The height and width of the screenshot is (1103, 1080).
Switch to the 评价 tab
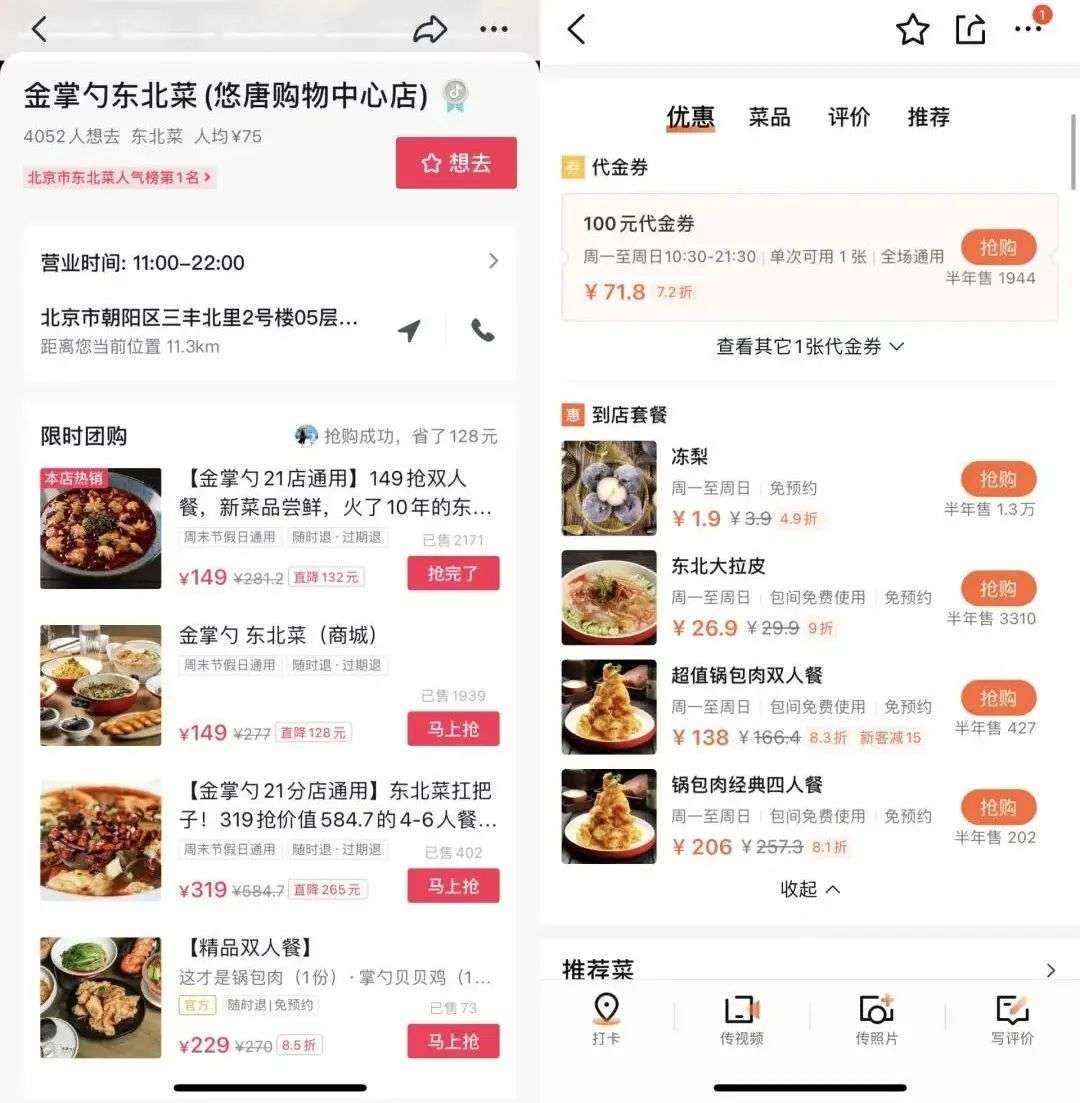[848, 117]
